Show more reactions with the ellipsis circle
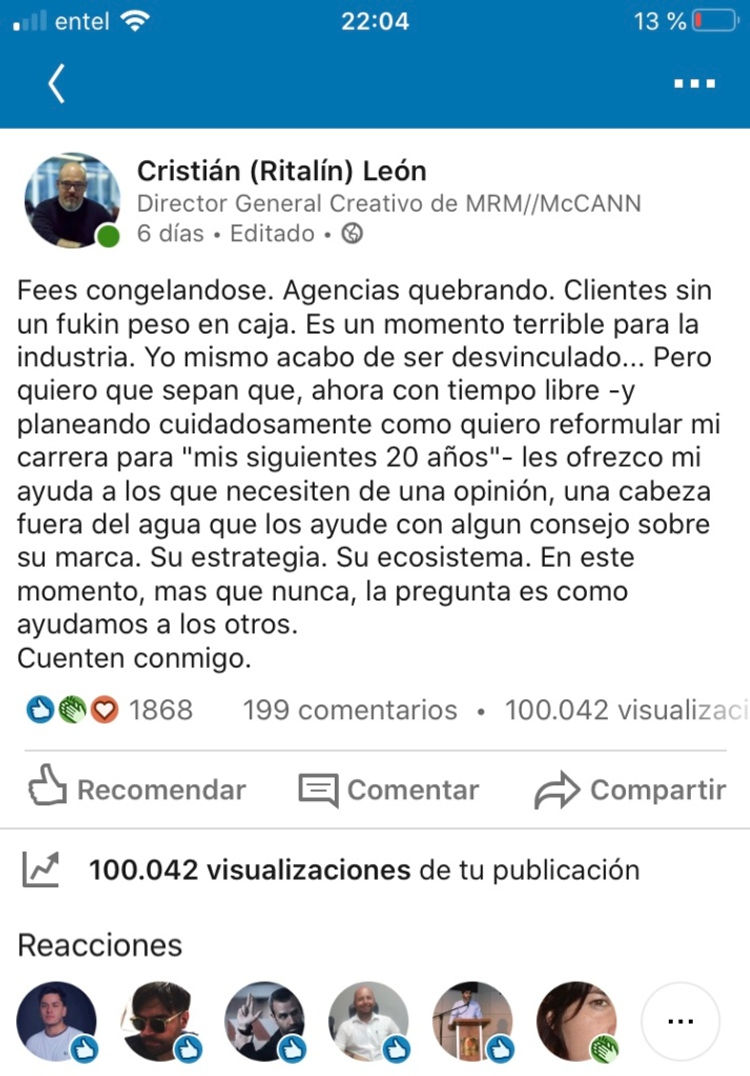 click(680, 1021)
